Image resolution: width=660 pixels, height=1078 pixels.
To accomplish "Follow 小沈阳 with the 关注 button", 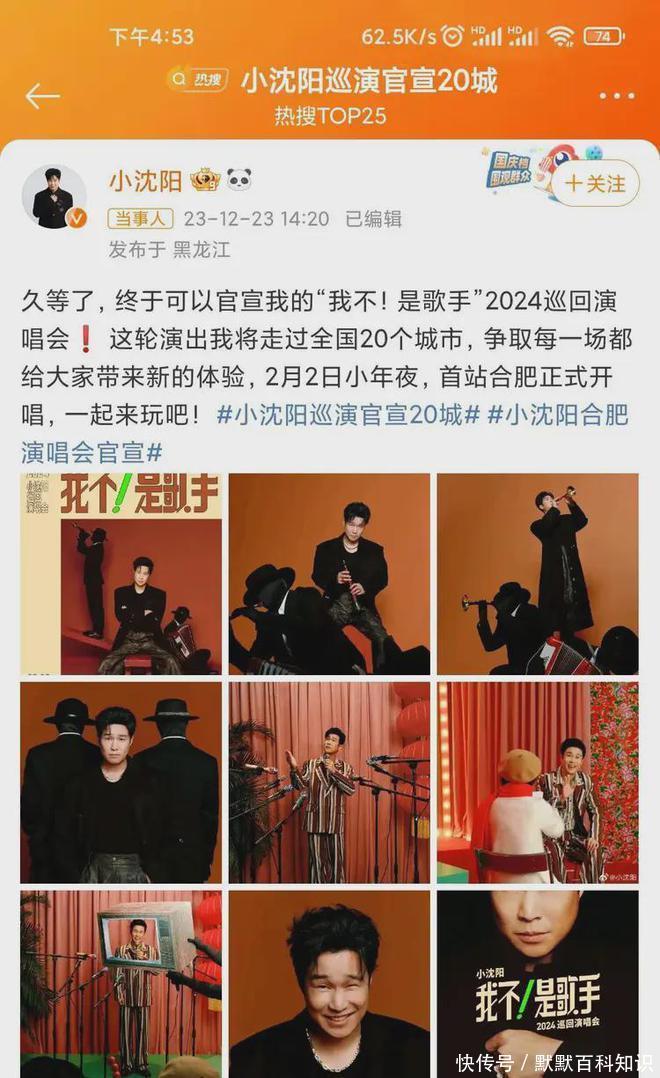I will 596,184.
